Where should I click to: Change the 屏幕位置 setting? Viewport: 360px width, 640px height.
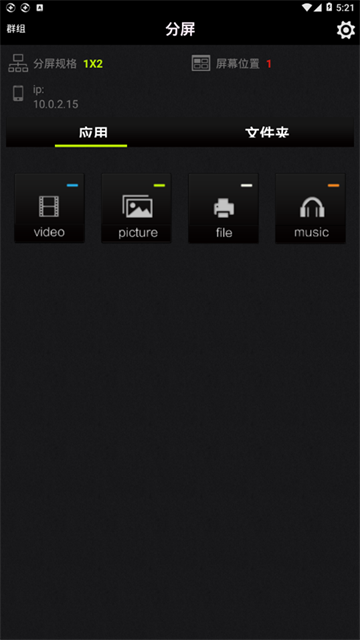(x=232, y=64)
